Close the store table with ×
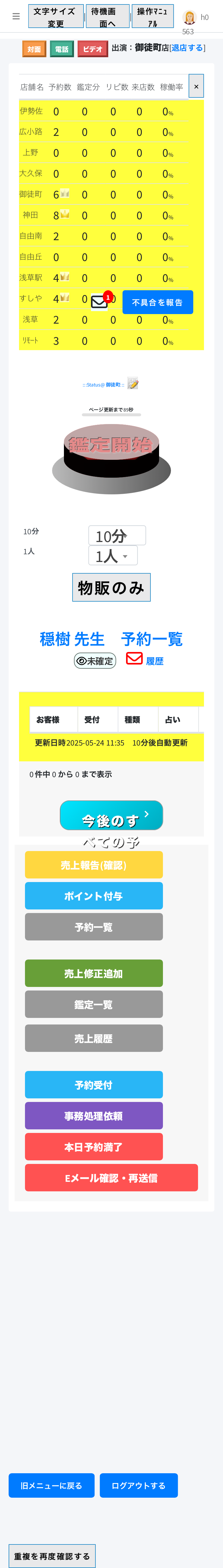Image resolution: width=223 pixels, height=1568 pixels. pyautogui.click(x=196, y=86)
